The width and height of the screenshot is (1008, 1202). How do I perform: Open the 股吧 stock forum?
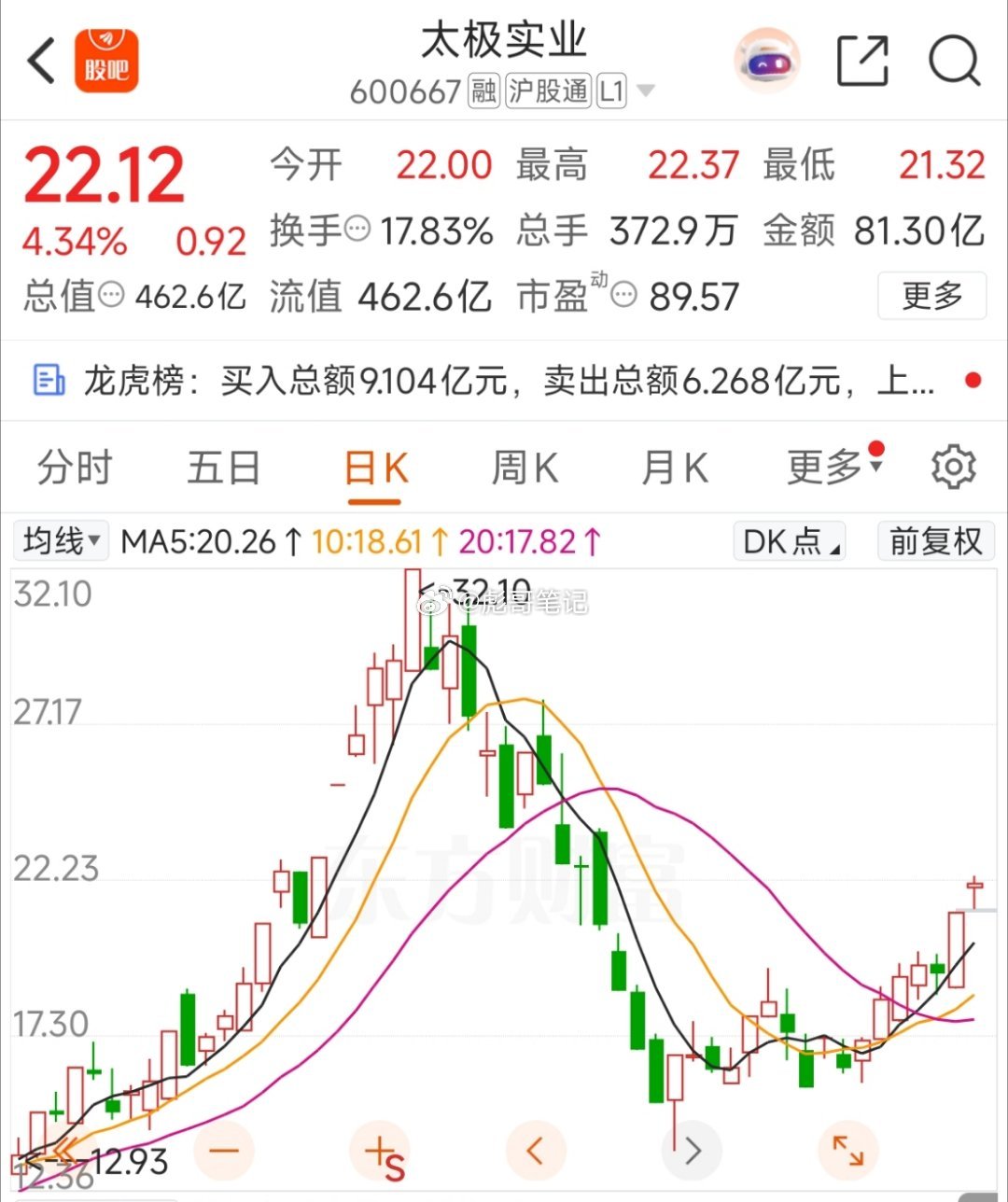tap(106, 62)
